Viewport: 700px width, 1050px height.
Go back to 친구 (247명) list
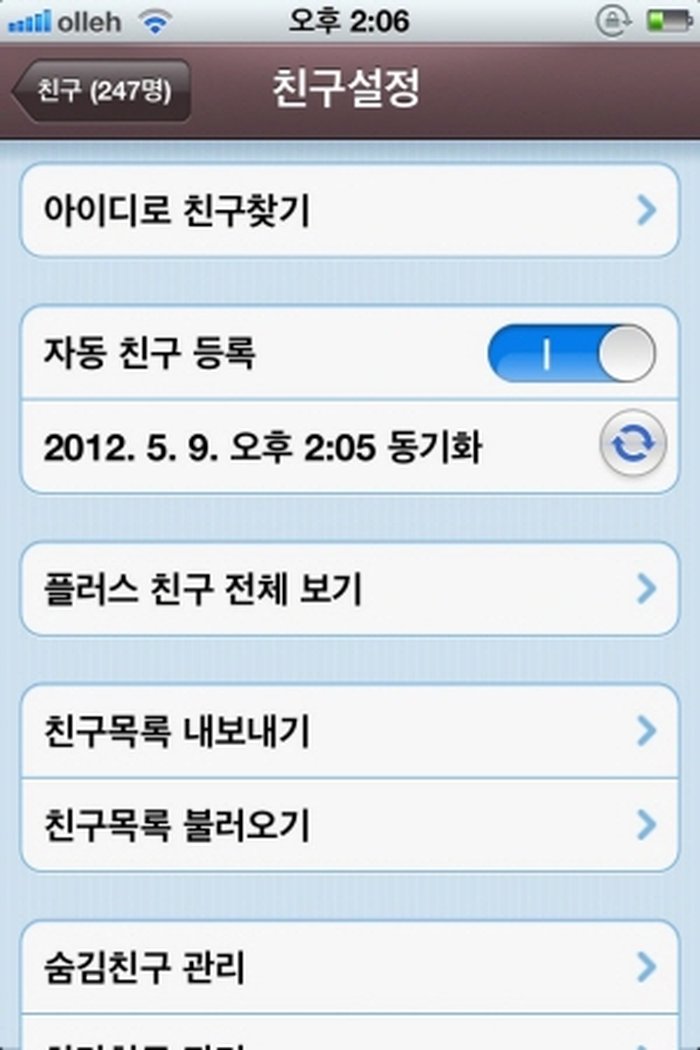102,91
